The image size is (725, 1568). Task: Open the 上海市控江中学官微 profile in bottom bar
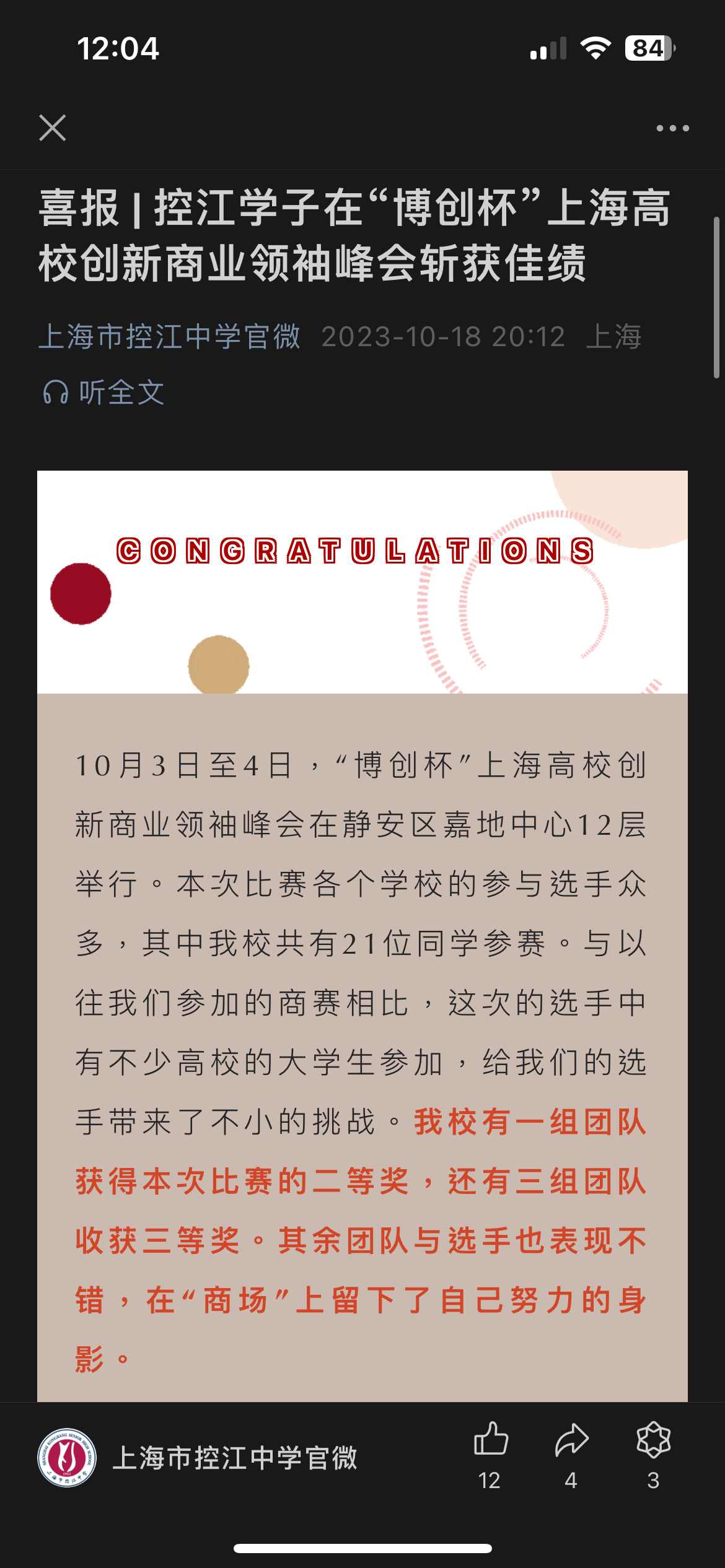point(197,1458)
